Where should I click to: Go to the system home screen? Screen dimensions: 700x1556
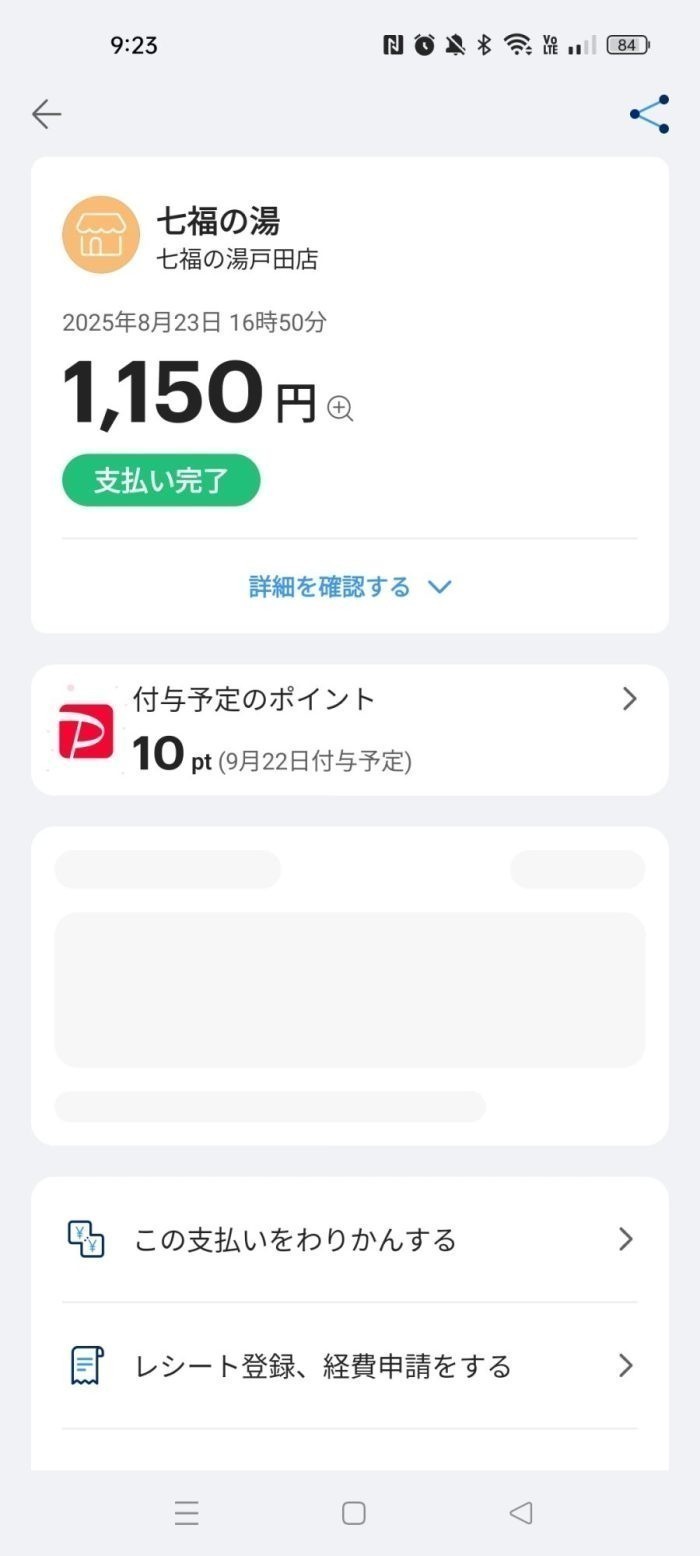point(353,1513)
